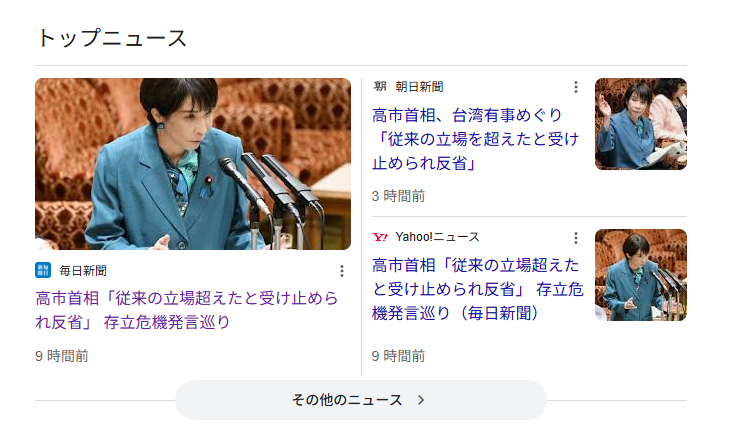Open overflow menu for Yahoo!ニュース article
This screenshot has height=438, width=741.
[575, 238]
